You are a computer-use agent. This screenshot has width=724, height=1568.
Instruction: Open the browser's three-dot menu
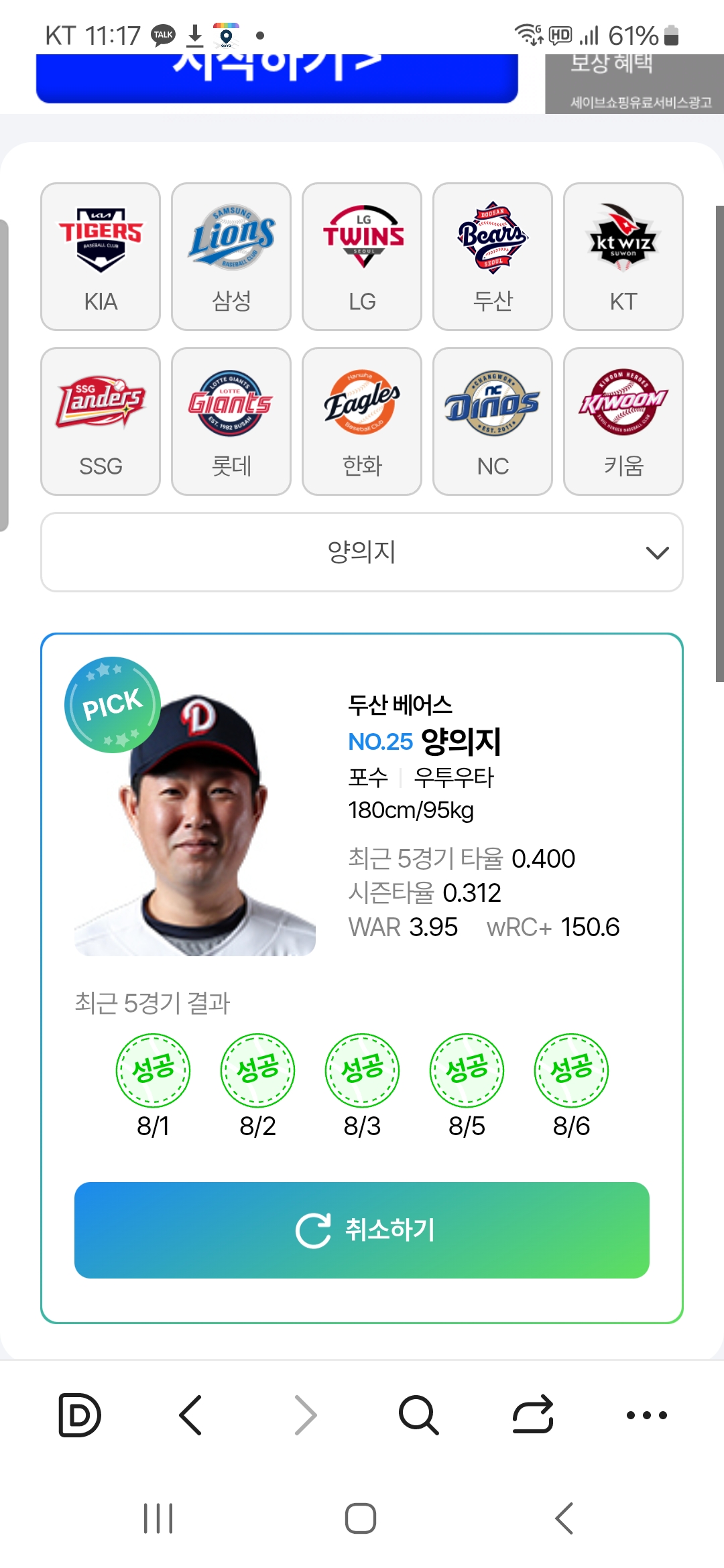pos(646,1415)
